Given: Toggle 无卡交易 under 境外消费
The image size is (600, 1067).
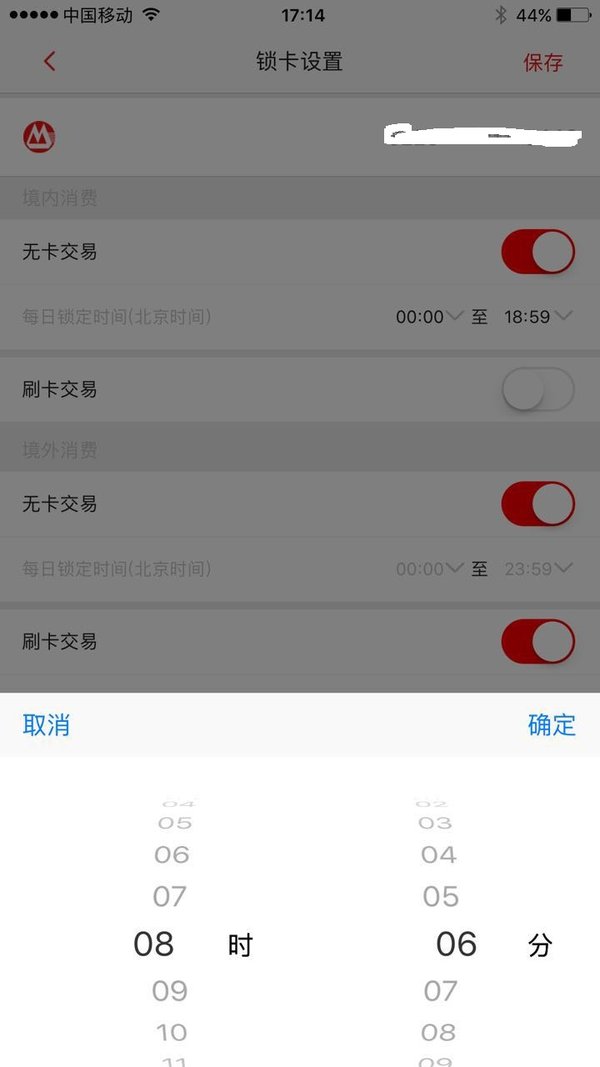Looking at the screenshot, I should [538, 504].
